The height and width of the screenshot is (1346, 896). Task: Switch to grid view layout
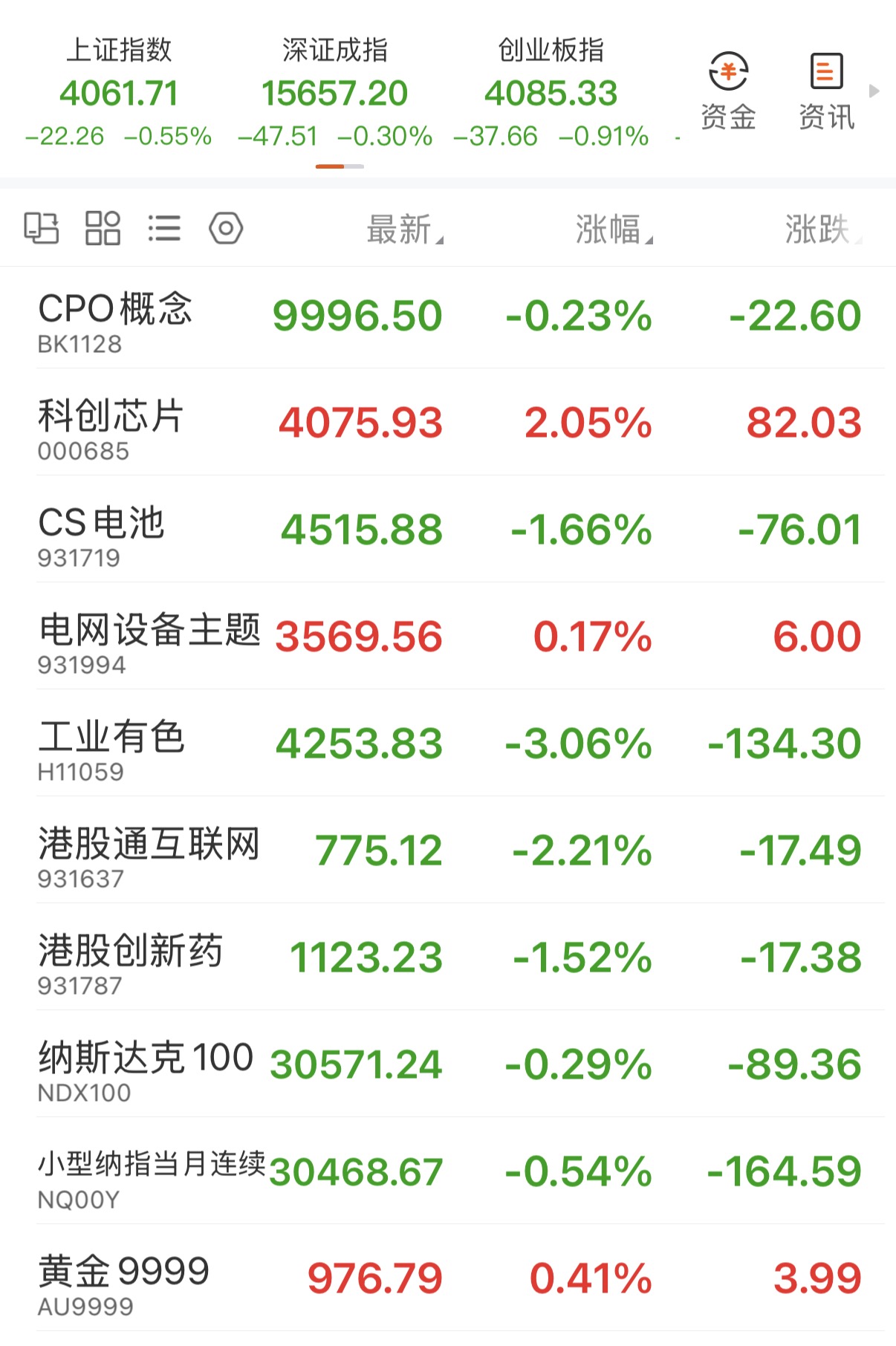click(103, 228)
